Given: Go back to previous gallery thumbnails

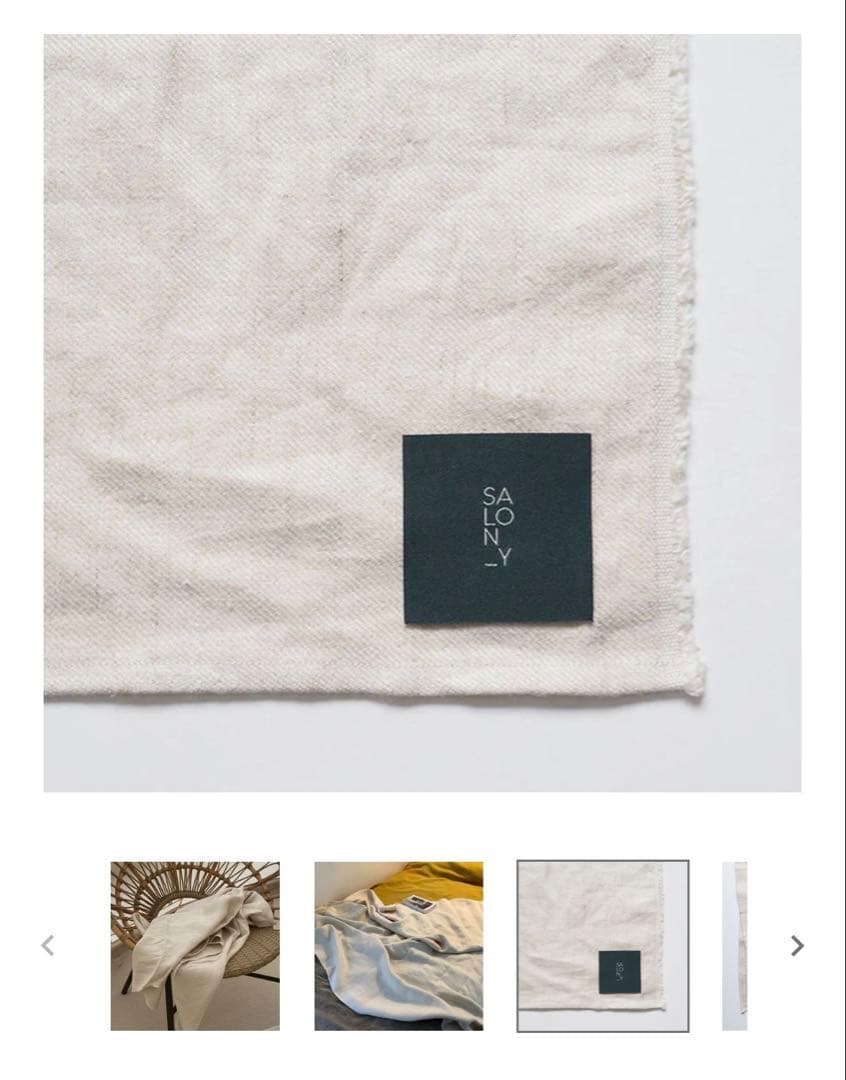Looking at the screenshot, I should [x=47, y=946].
